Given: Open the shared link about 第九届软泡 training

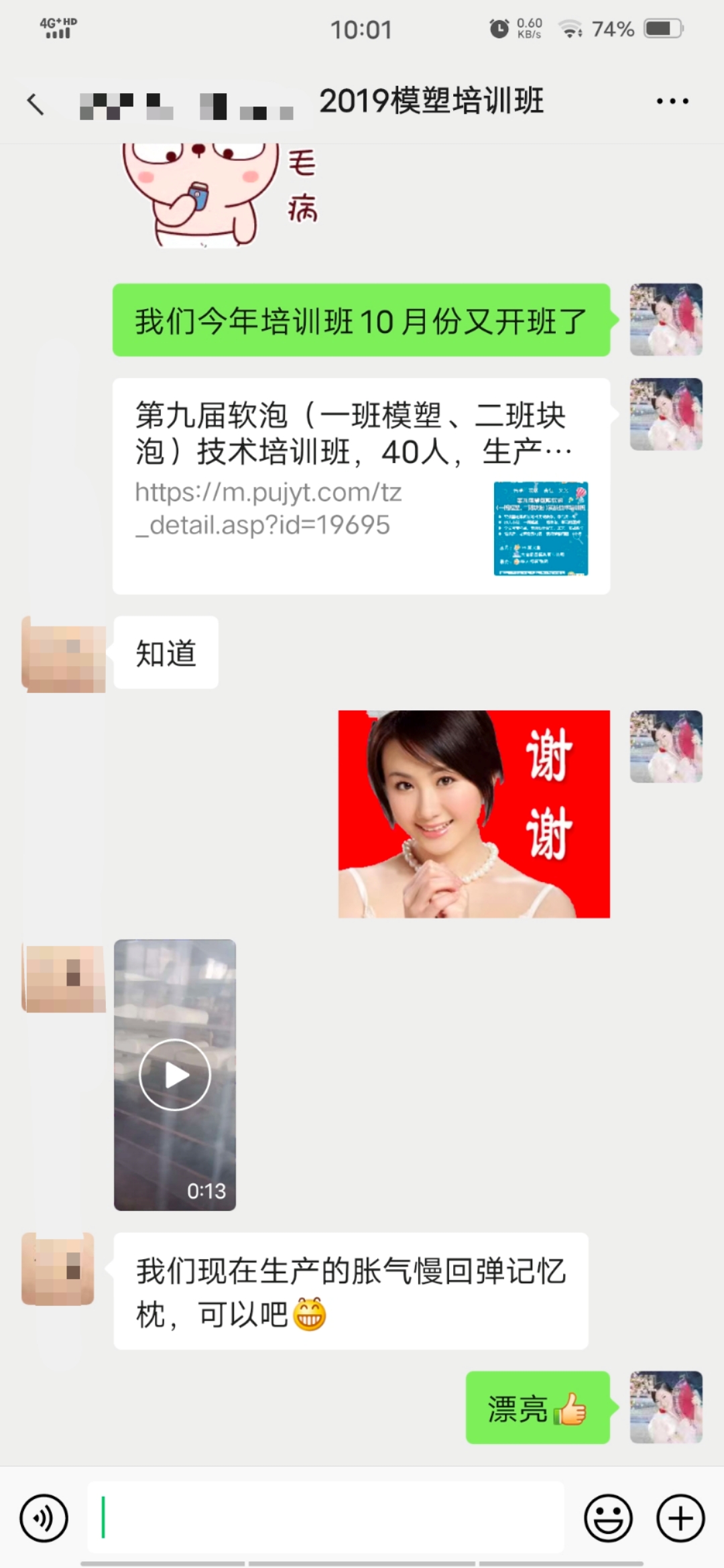Looking at the screenshot, I should coord(361,486).
